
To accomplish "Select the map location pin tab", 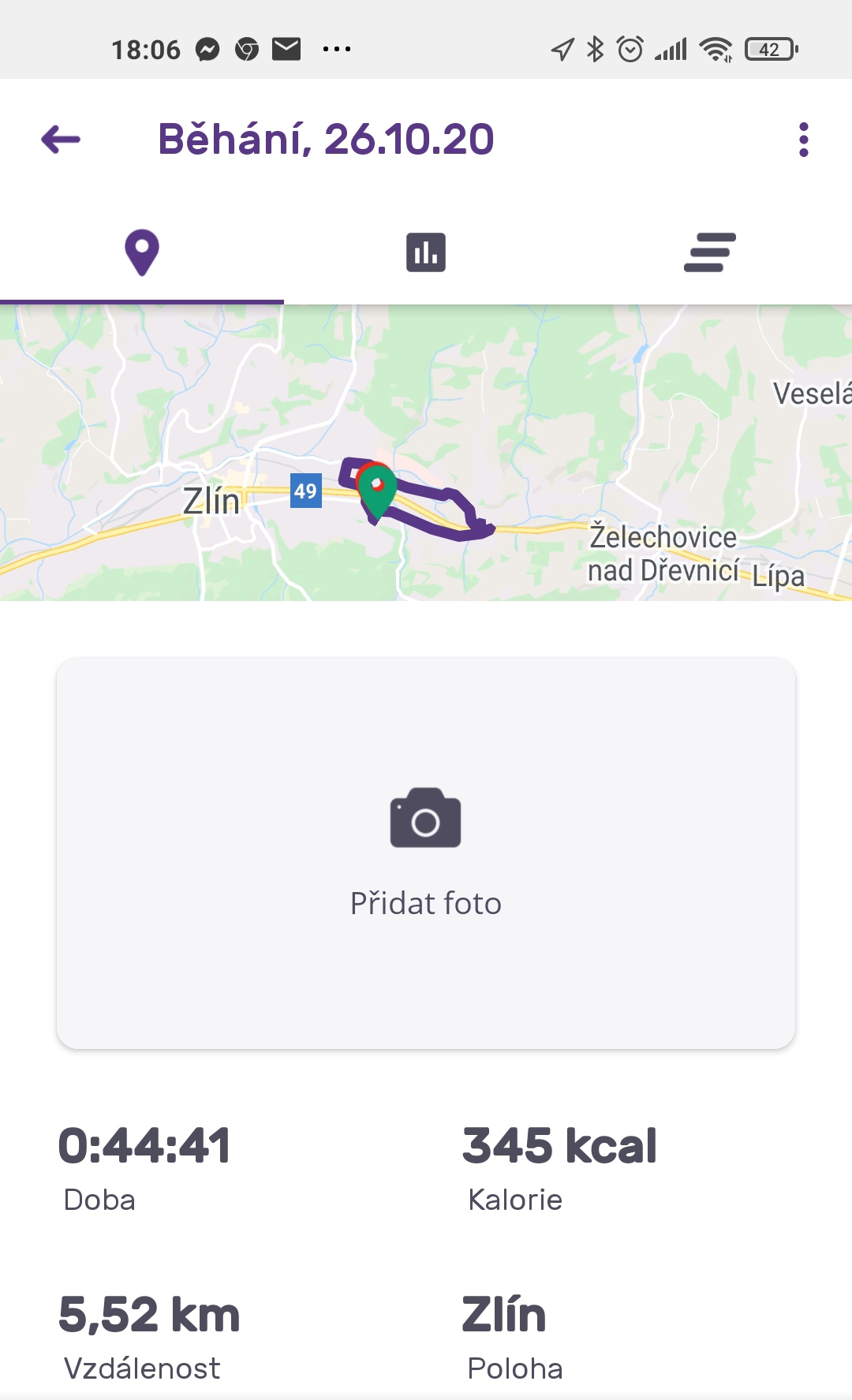I will (x=142, y=252).
